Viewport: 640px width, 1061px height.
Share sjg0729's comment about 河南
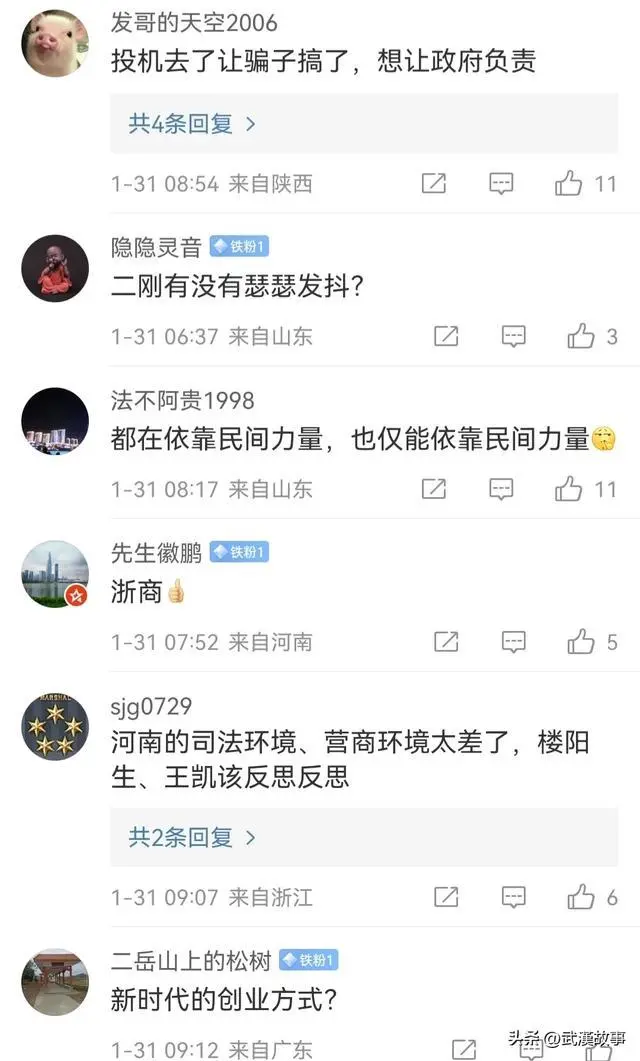coord(445,897)
